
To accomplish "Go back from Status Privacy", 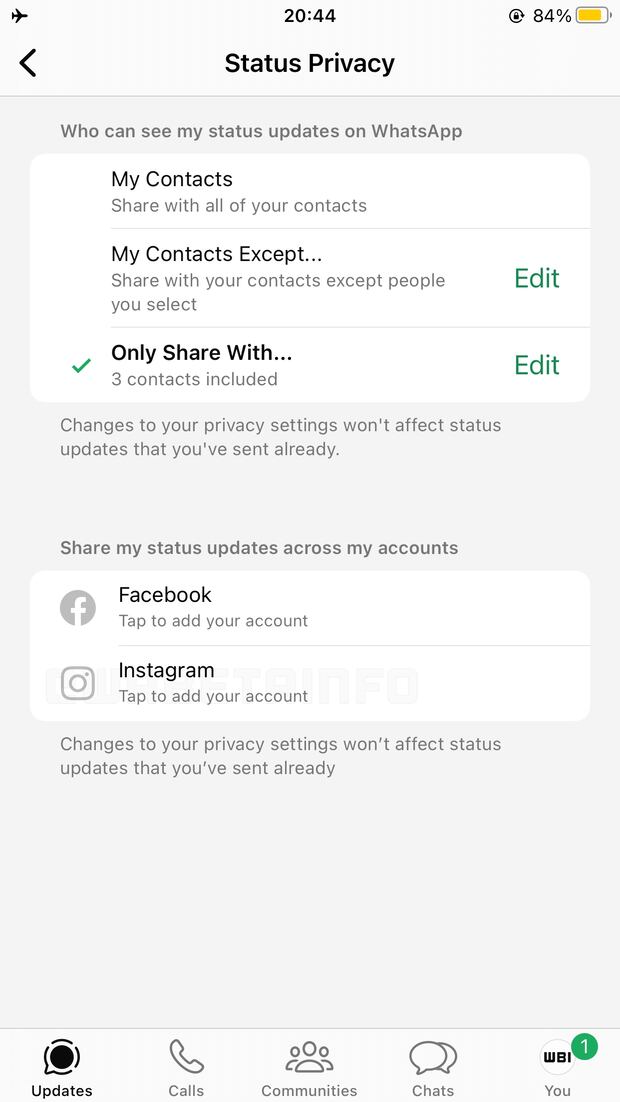I will pos(28,63).
